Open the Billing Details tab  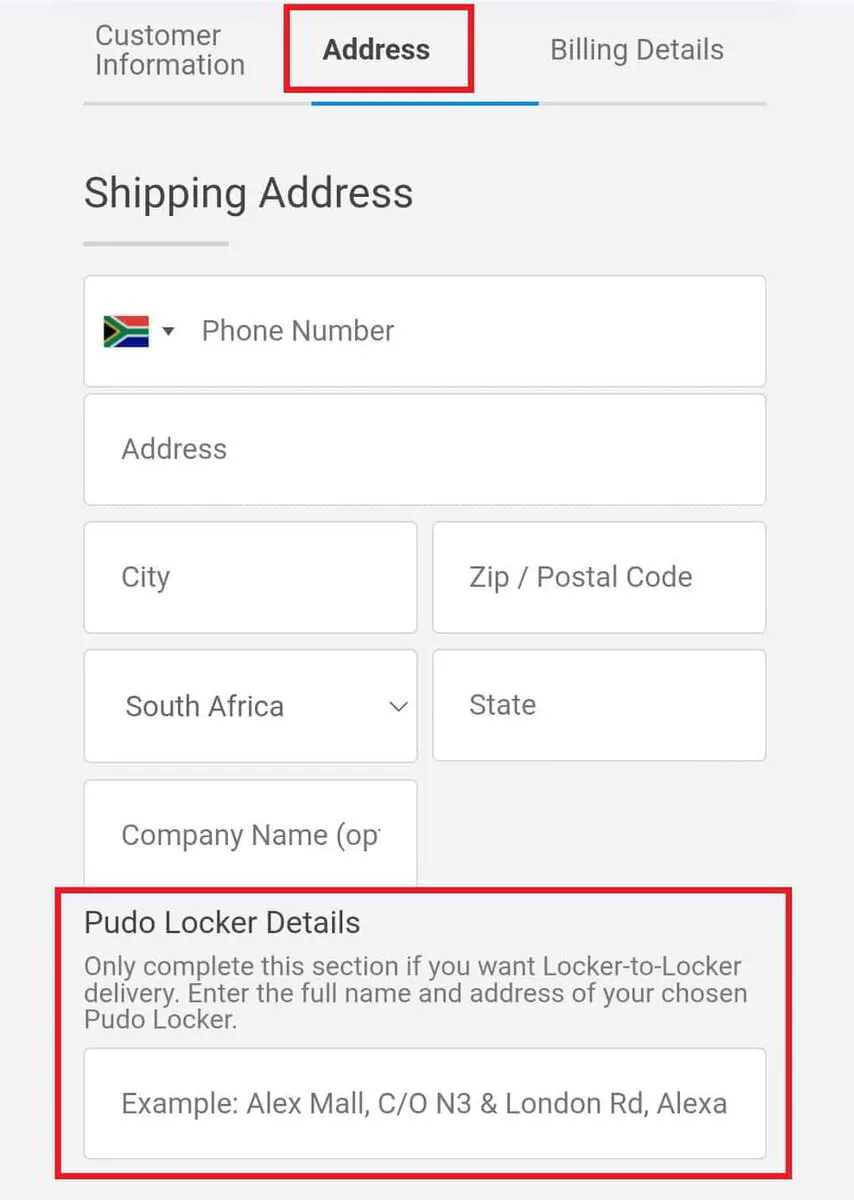coord(636,49)
